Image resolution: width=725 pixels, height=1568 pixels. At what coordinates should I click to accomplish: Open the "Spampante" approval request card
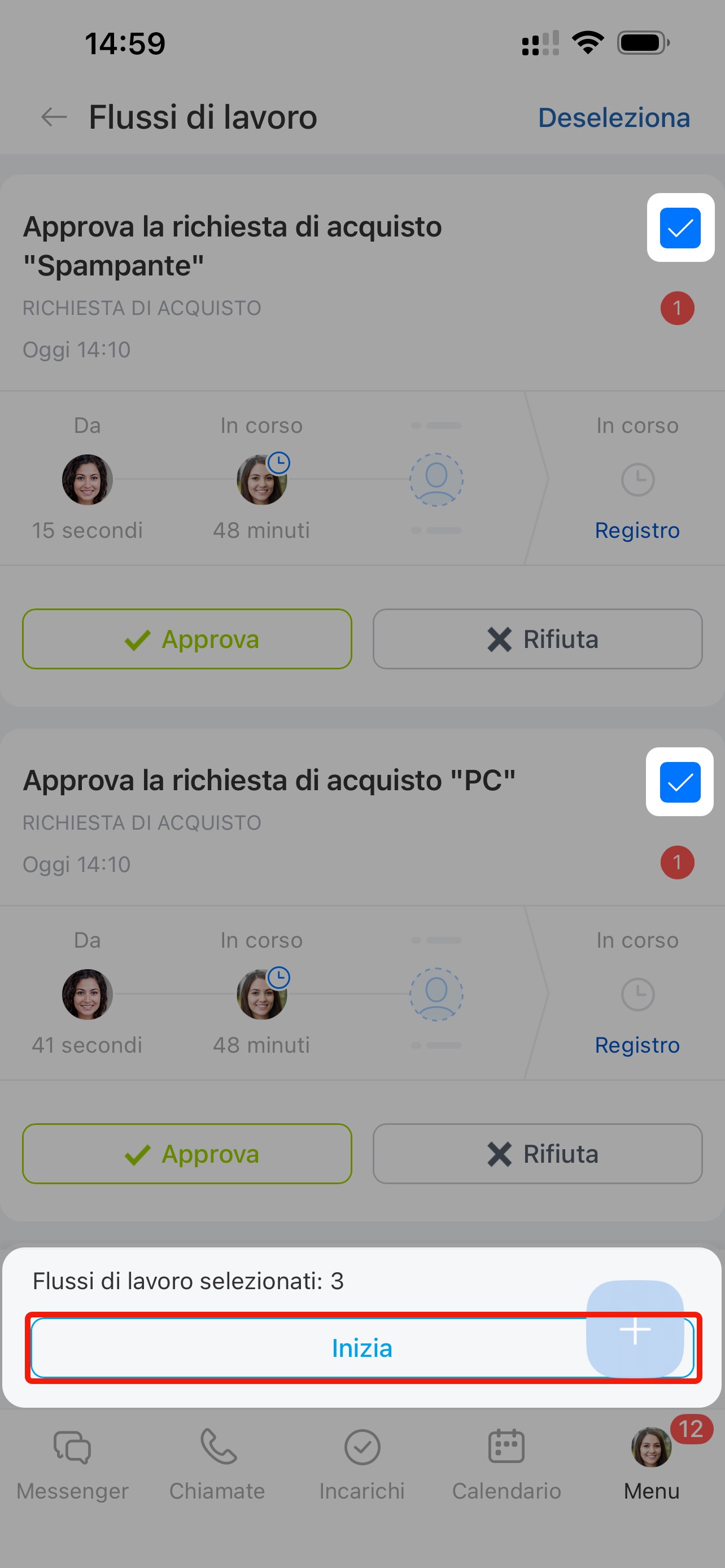232,246
